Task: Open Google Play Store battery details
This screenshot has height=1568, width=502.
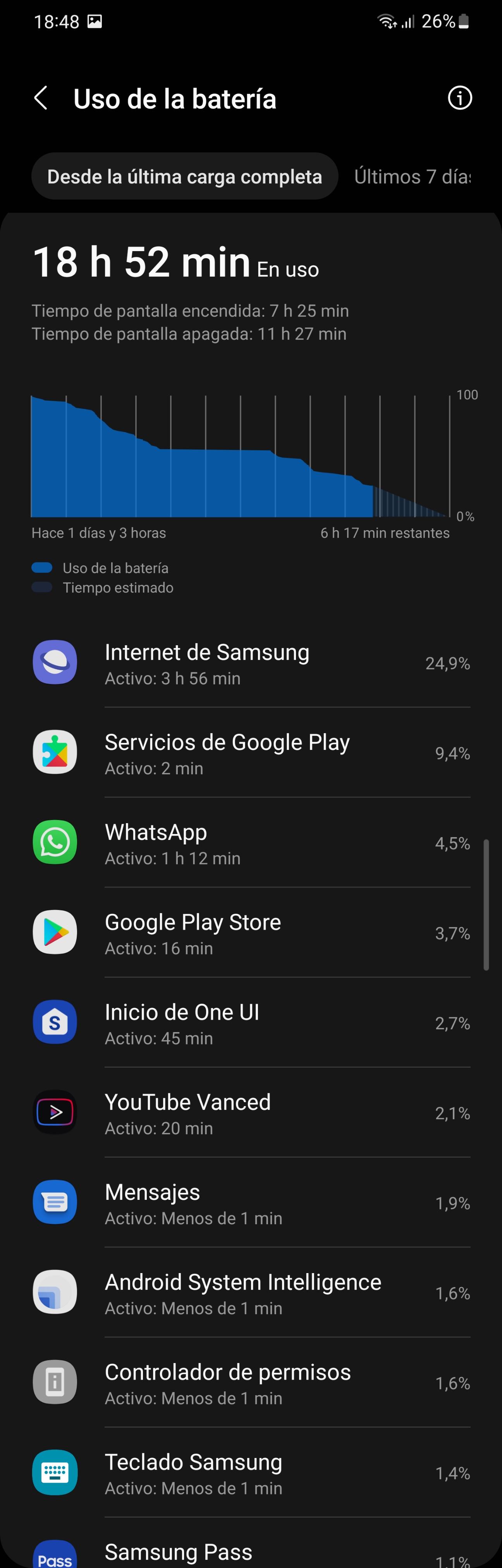Action: [x=251, y=933]
